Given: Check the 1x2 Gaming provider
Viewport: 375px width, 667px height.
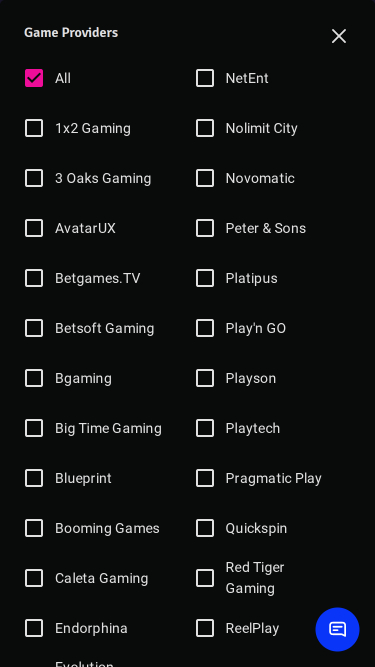Looking at the screenshot, I should click(x=34, y=128).
